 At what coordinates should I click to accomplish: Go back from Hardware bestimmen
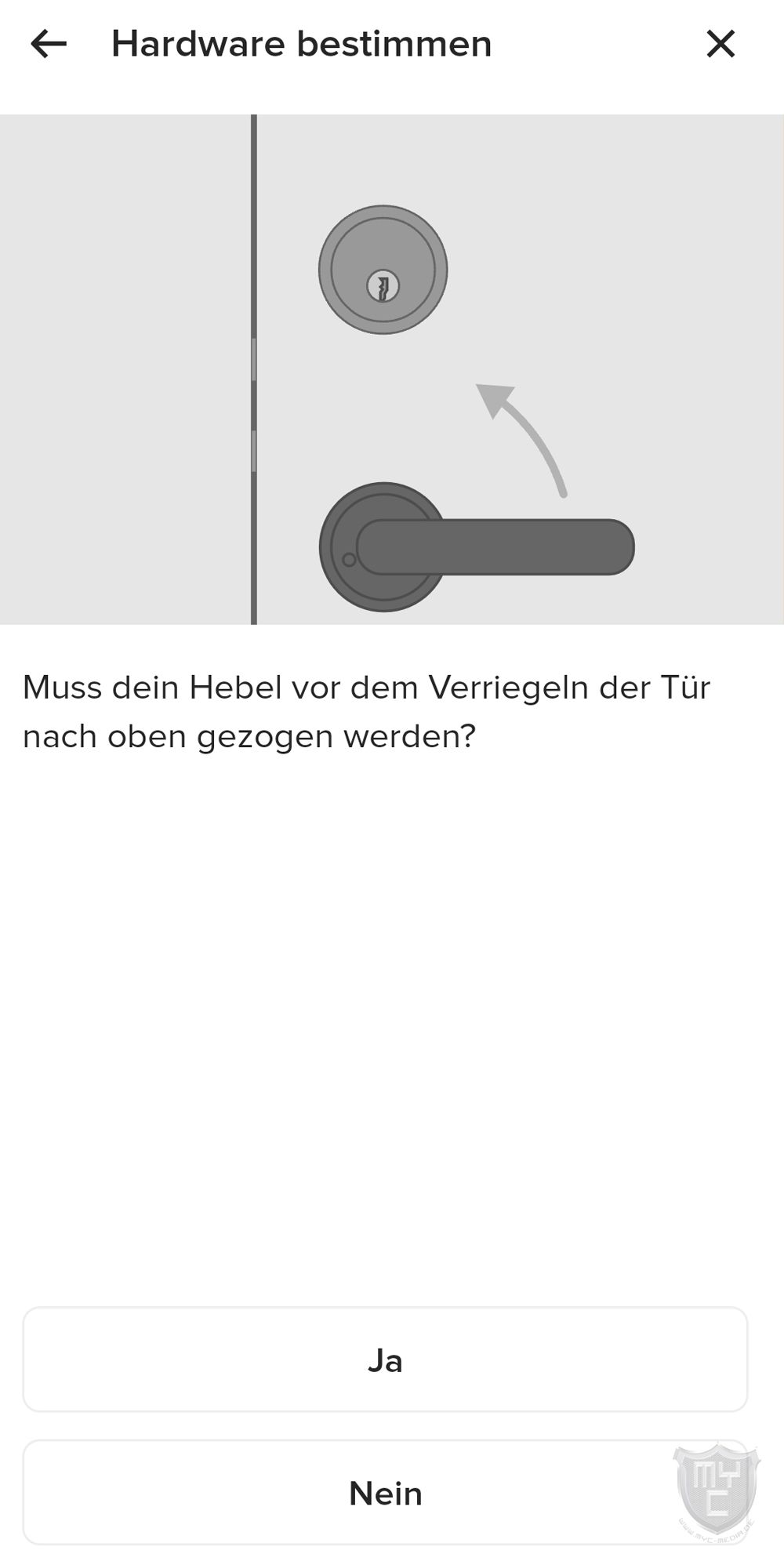49,44
